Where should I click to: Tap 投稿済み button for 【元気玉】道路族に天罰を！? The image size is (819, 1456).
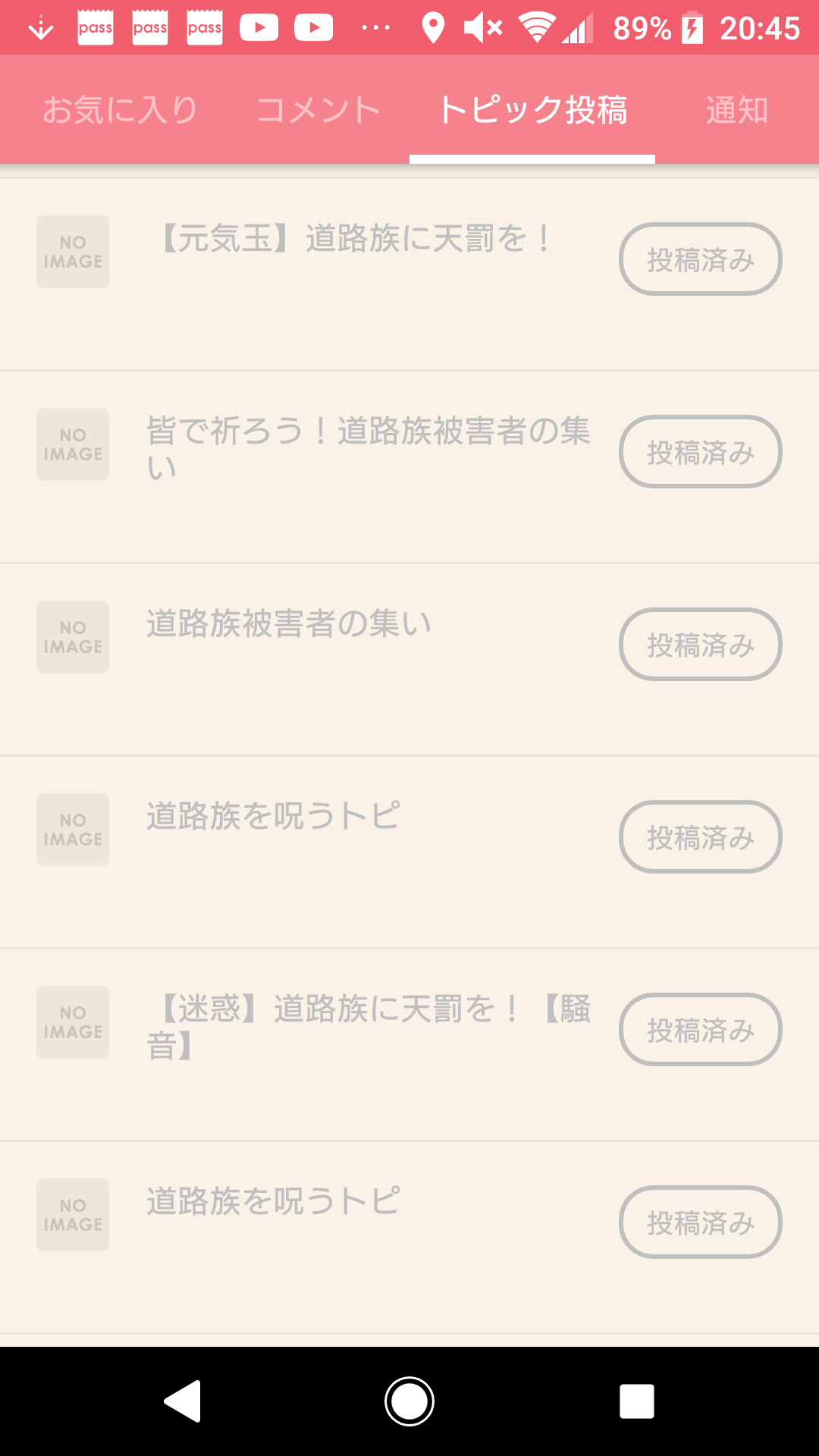[701, 259]
